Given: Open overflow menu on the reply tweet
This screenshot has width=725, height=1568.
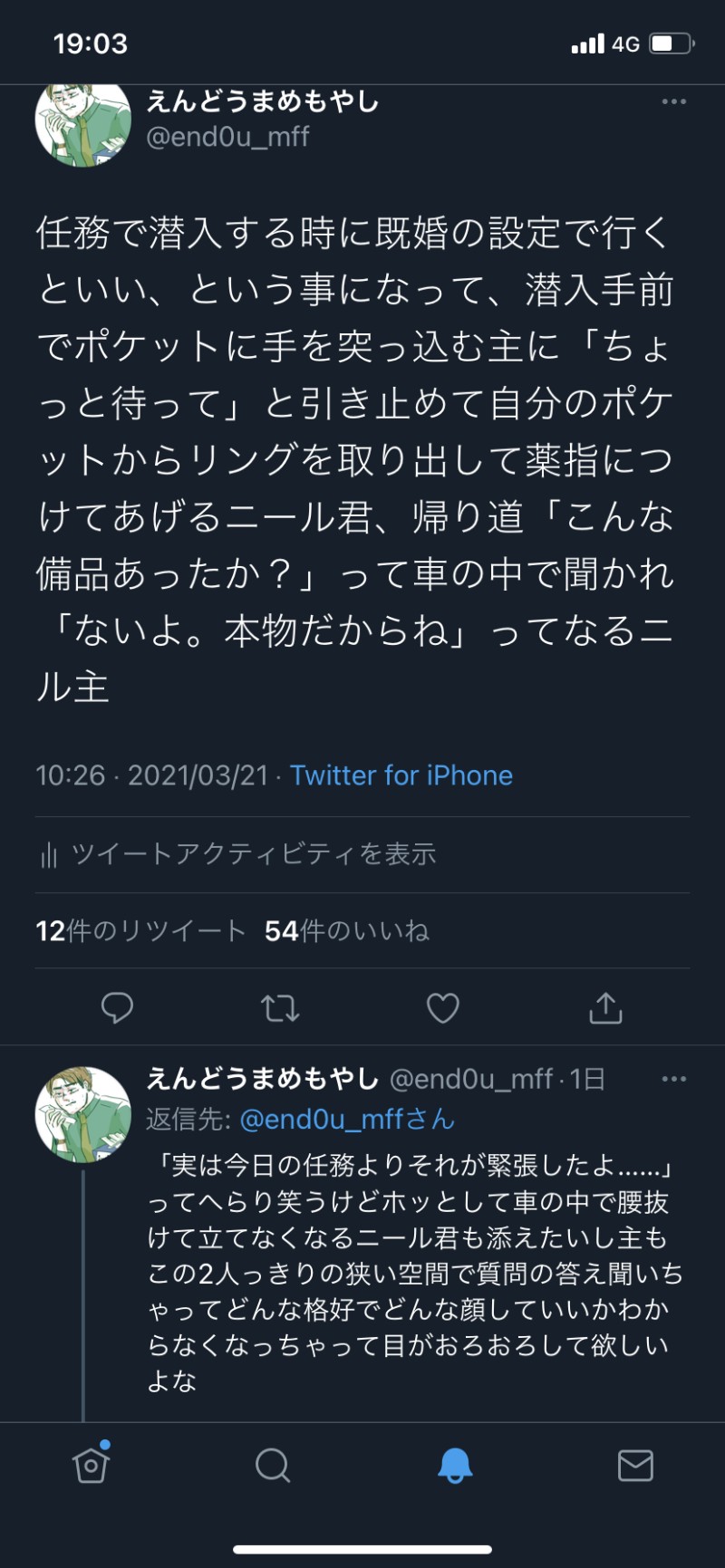Looking at the screenshot, I should click(x=673, y=1079).
